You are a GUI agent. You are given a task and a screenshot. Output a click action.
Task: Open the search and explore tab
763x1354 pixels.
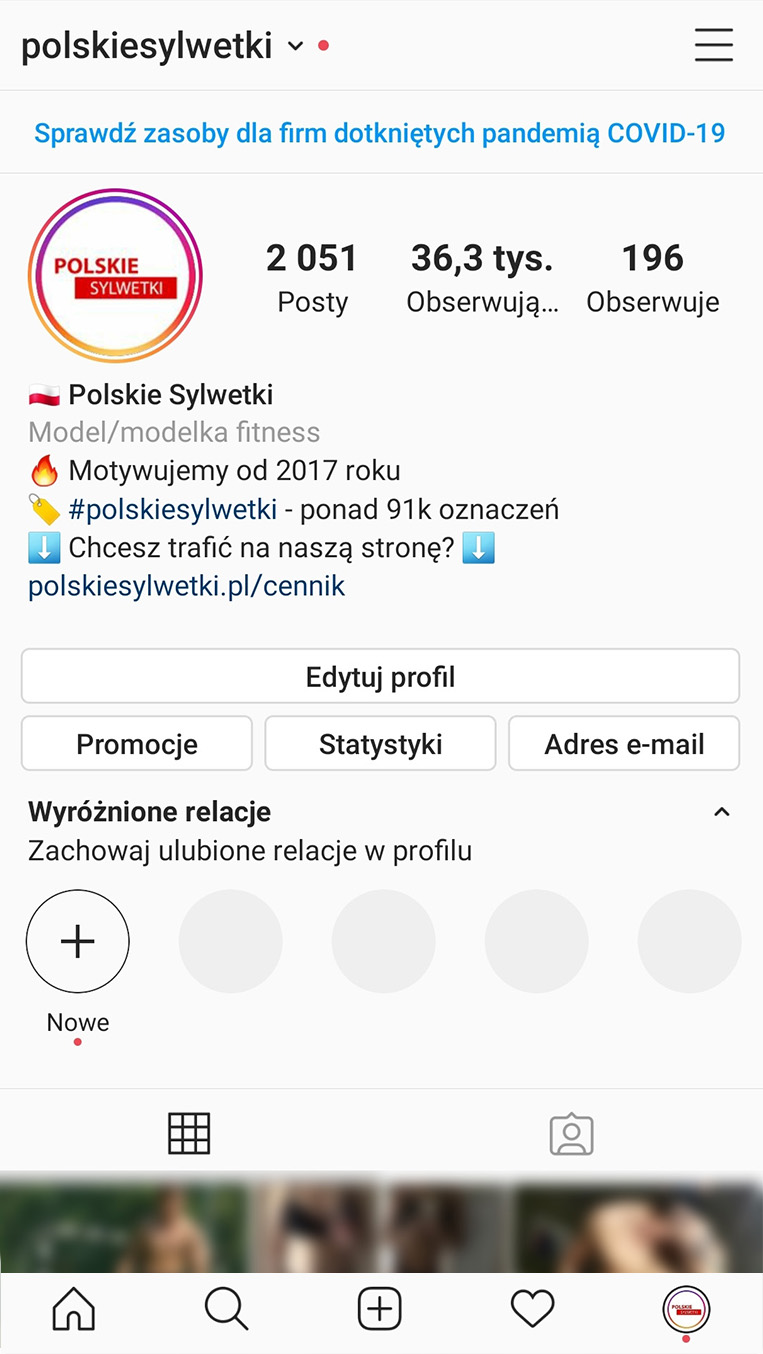(226, 1309)
